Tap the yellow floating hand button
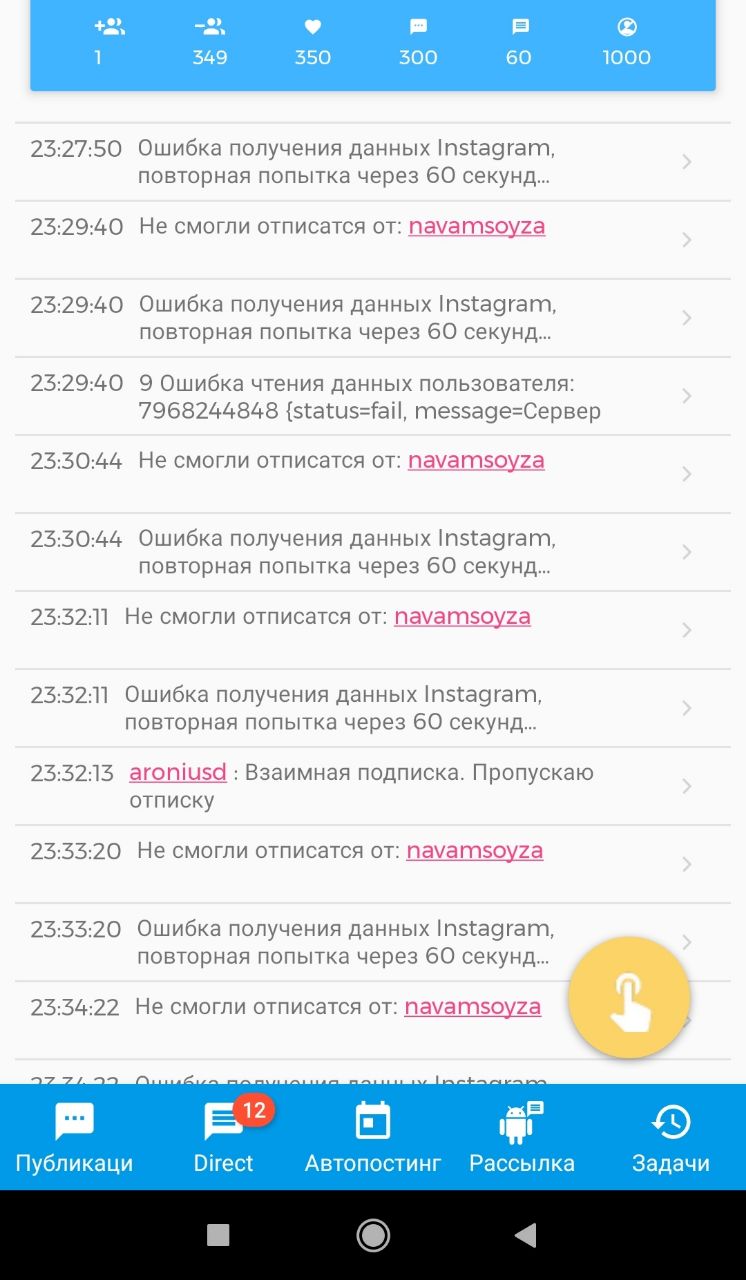Image resolution: width=746 pixels, height=1280 pixels. [629, 997]
